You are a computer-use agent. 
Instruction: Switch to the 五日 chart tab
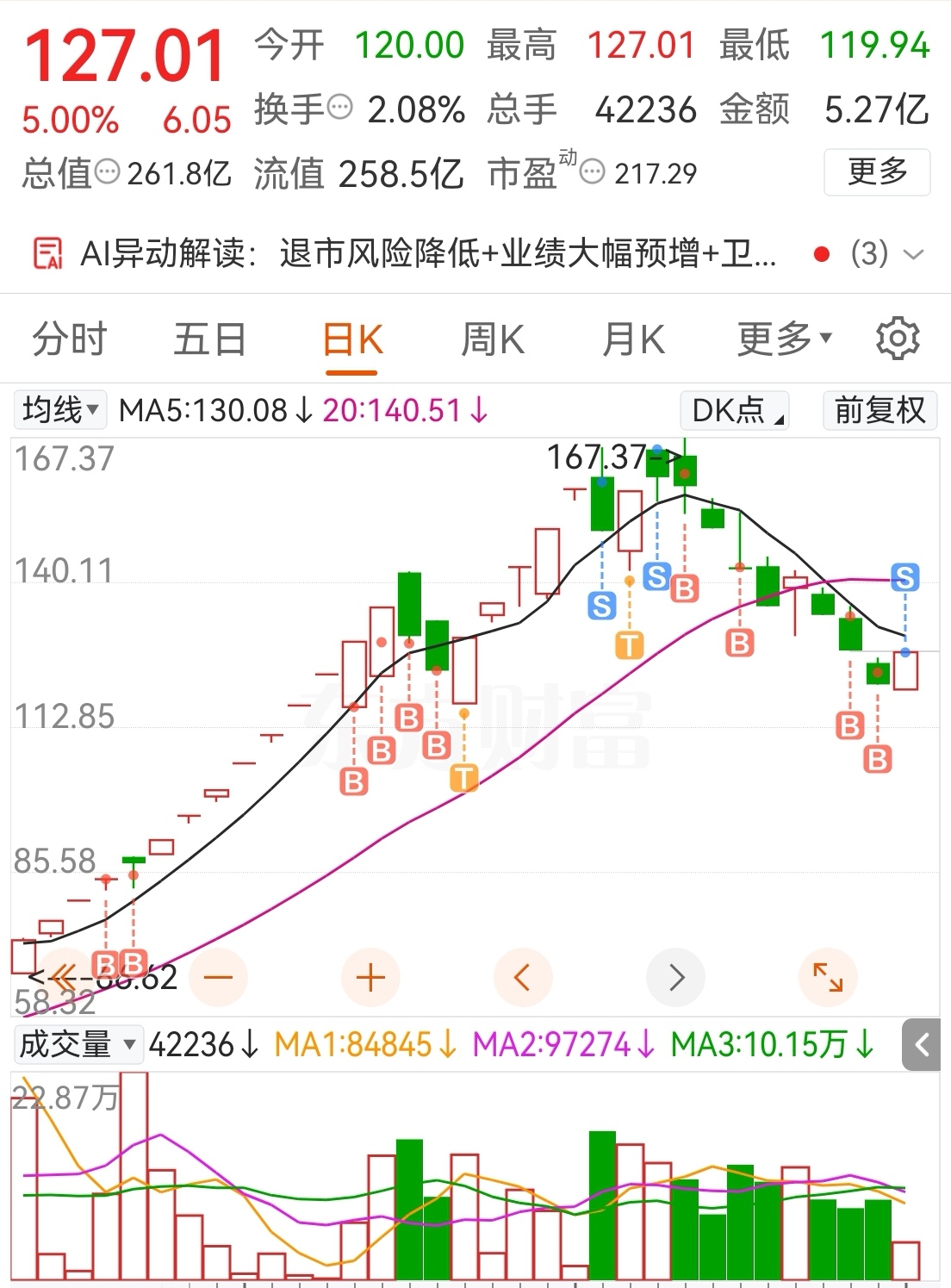pyautogui.click(x=210, y=339)
